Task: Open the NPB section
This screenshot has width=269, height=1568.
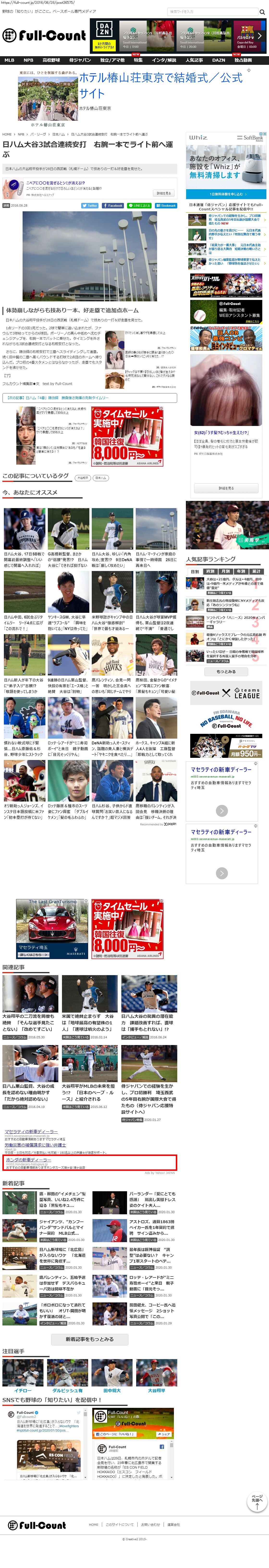Action: coord(29,60)
